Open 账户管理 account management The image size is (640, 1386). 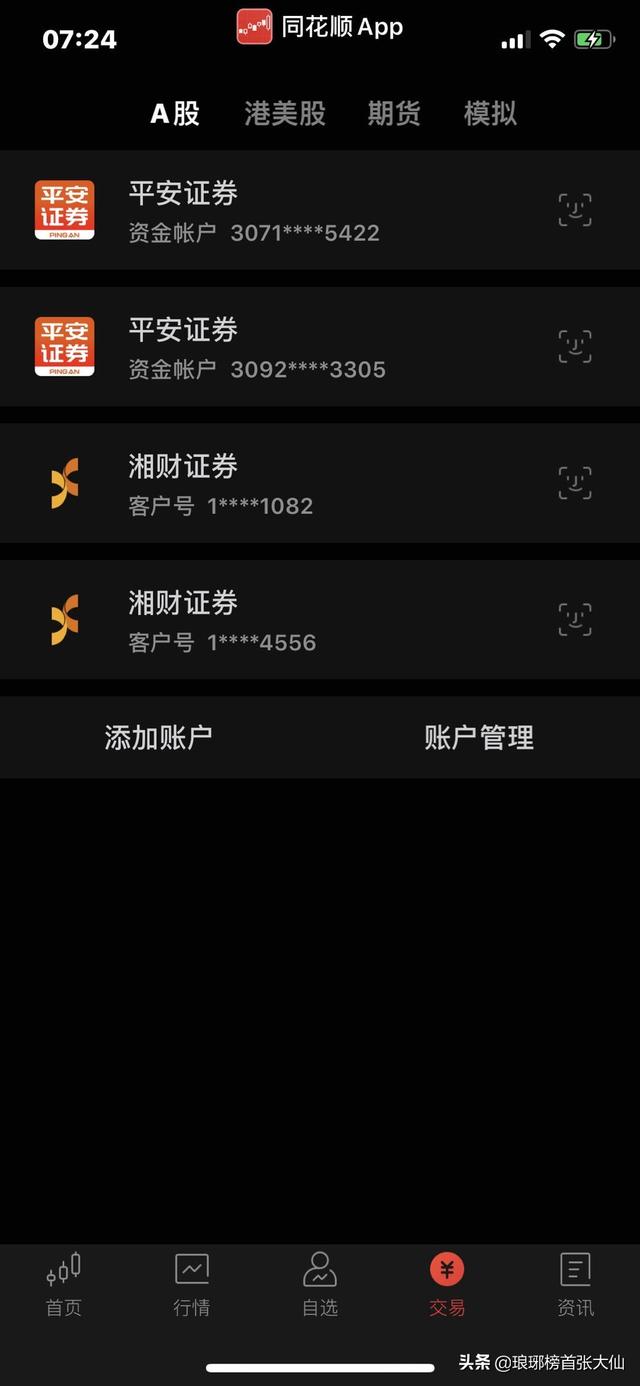(479, 738)
